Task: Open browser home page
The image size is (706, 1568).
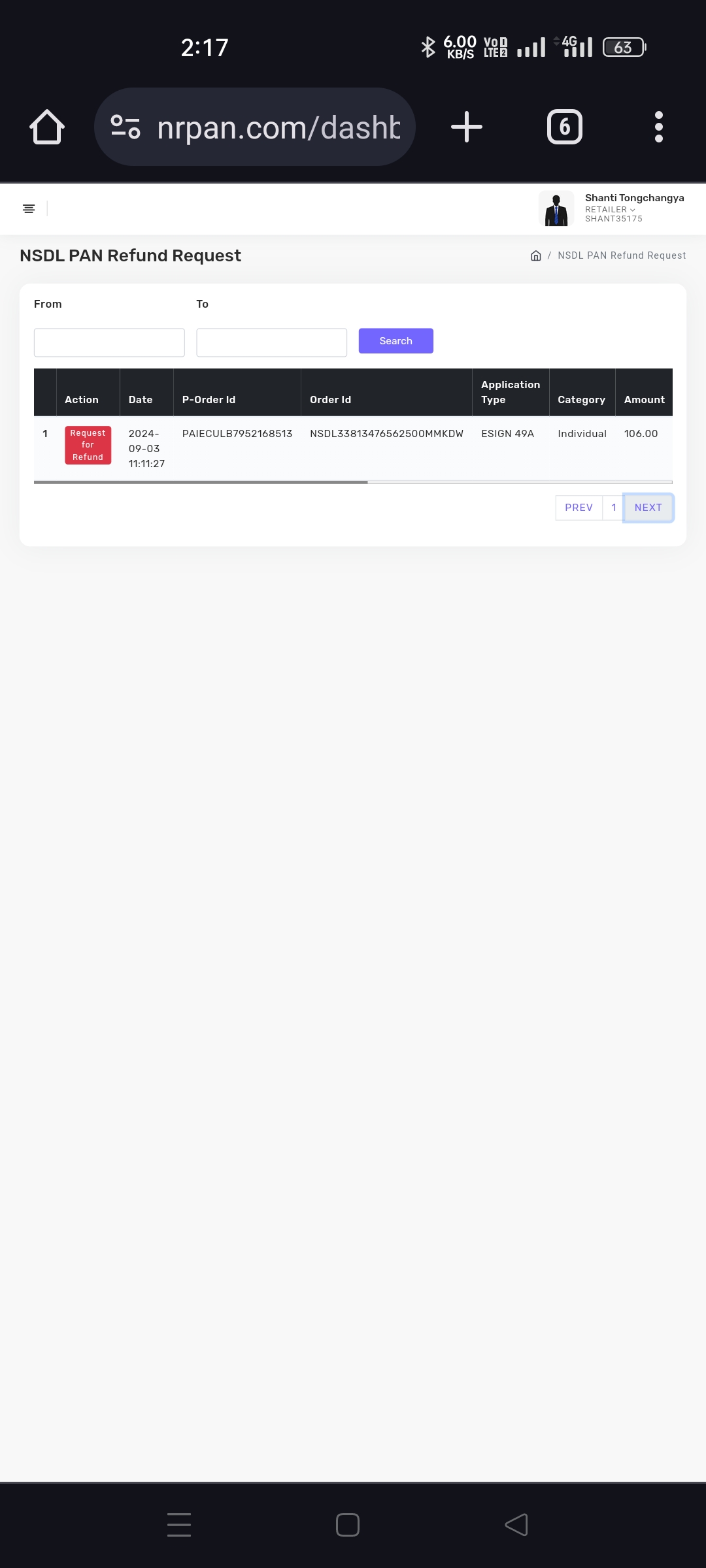Action: [47, 127]
